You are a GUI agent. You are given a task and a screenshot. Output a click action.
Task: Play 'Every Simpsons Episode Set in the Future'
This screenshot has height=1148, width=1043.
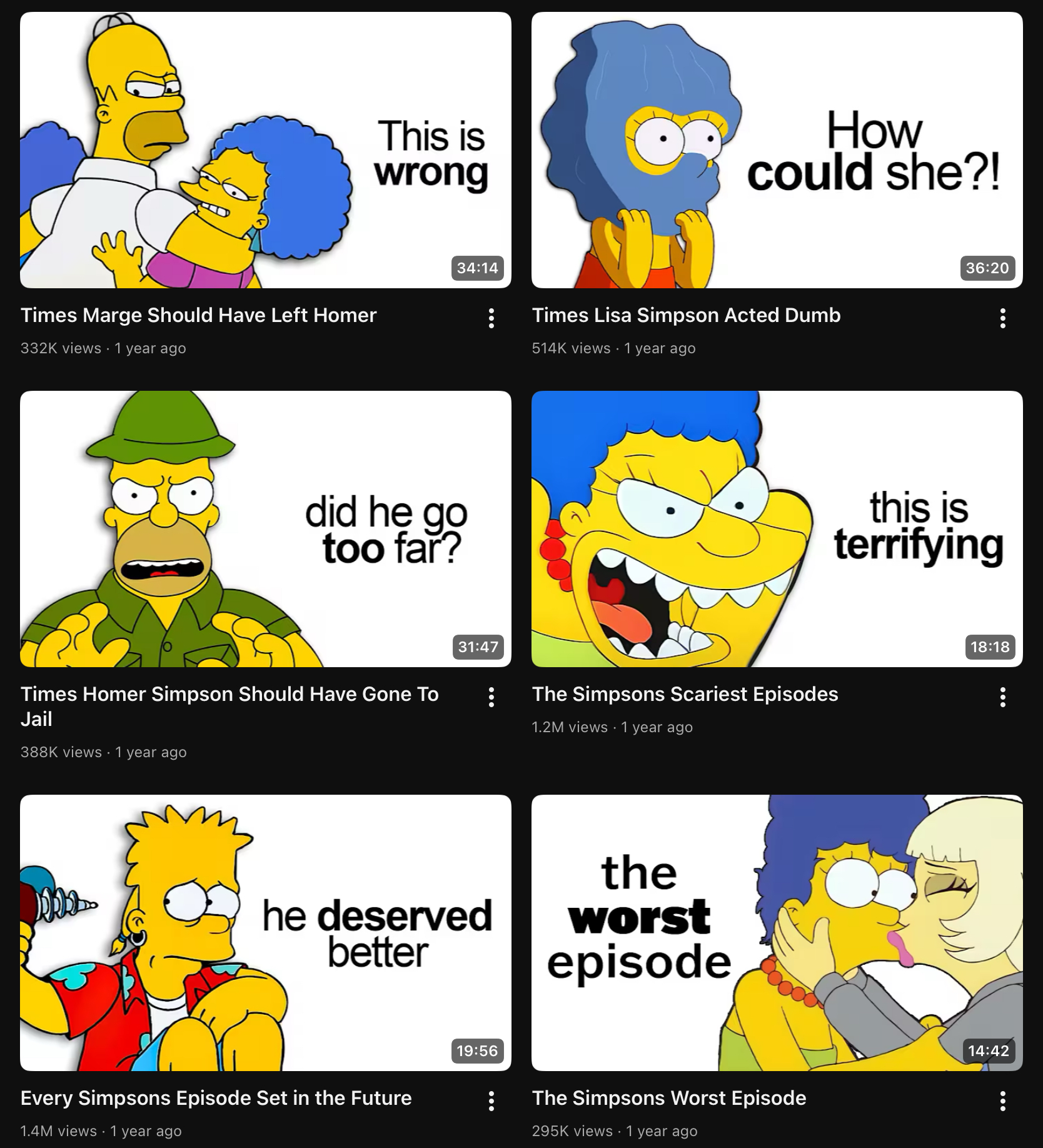pos(265,933)
